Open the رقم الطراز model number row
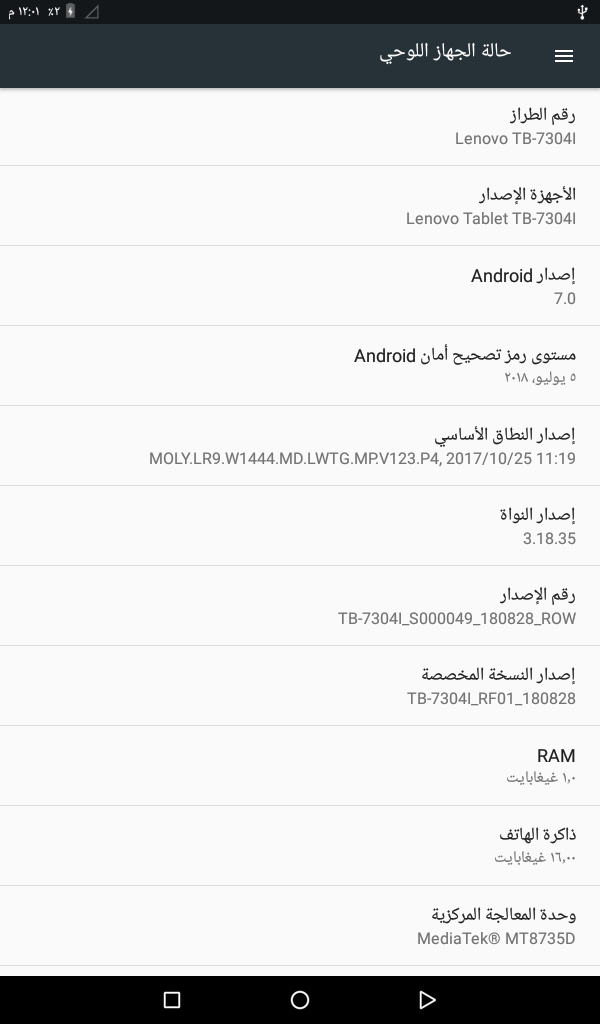Image resolution: width=600 pixels, height=1024 pixels. (300, 126)
